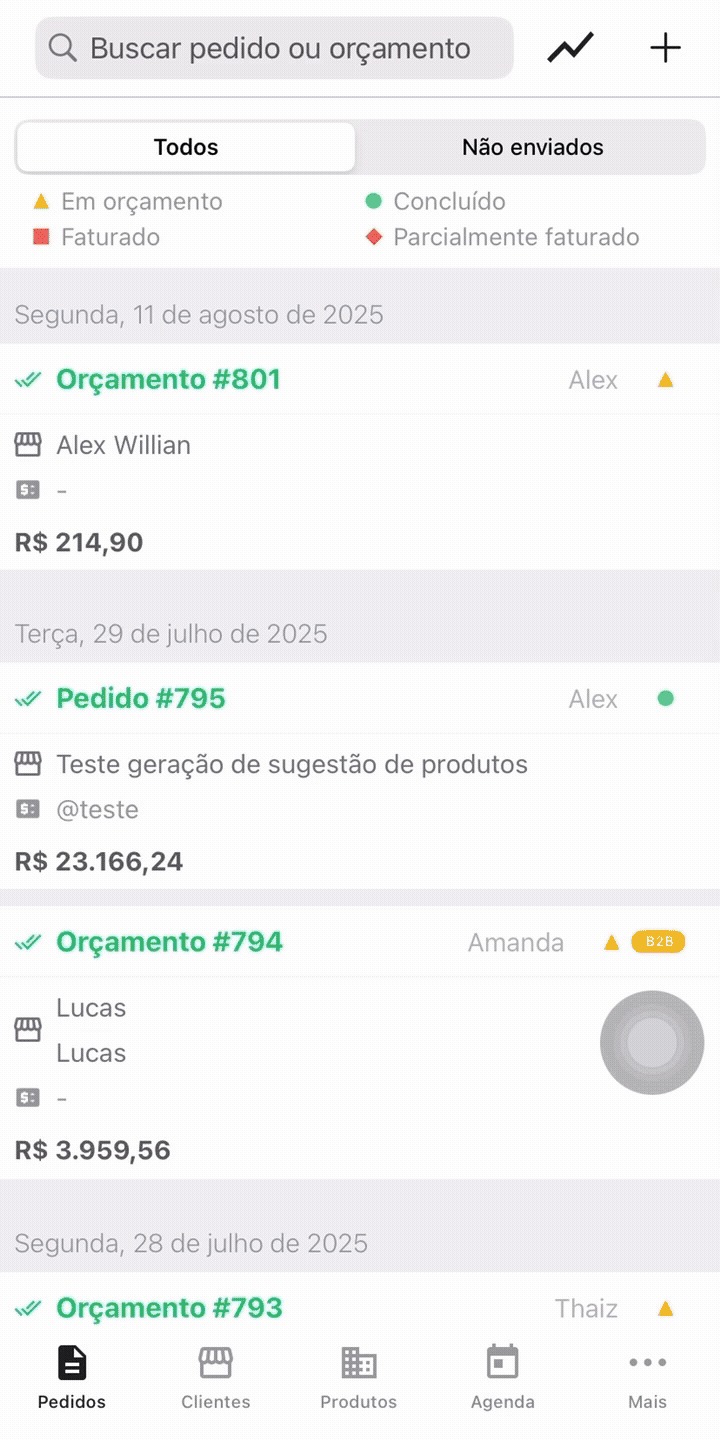The width and height of the screenshot is (720, 1440).
Task: Switch to the Agenda tab
Action: click(x=503, y=1377)
